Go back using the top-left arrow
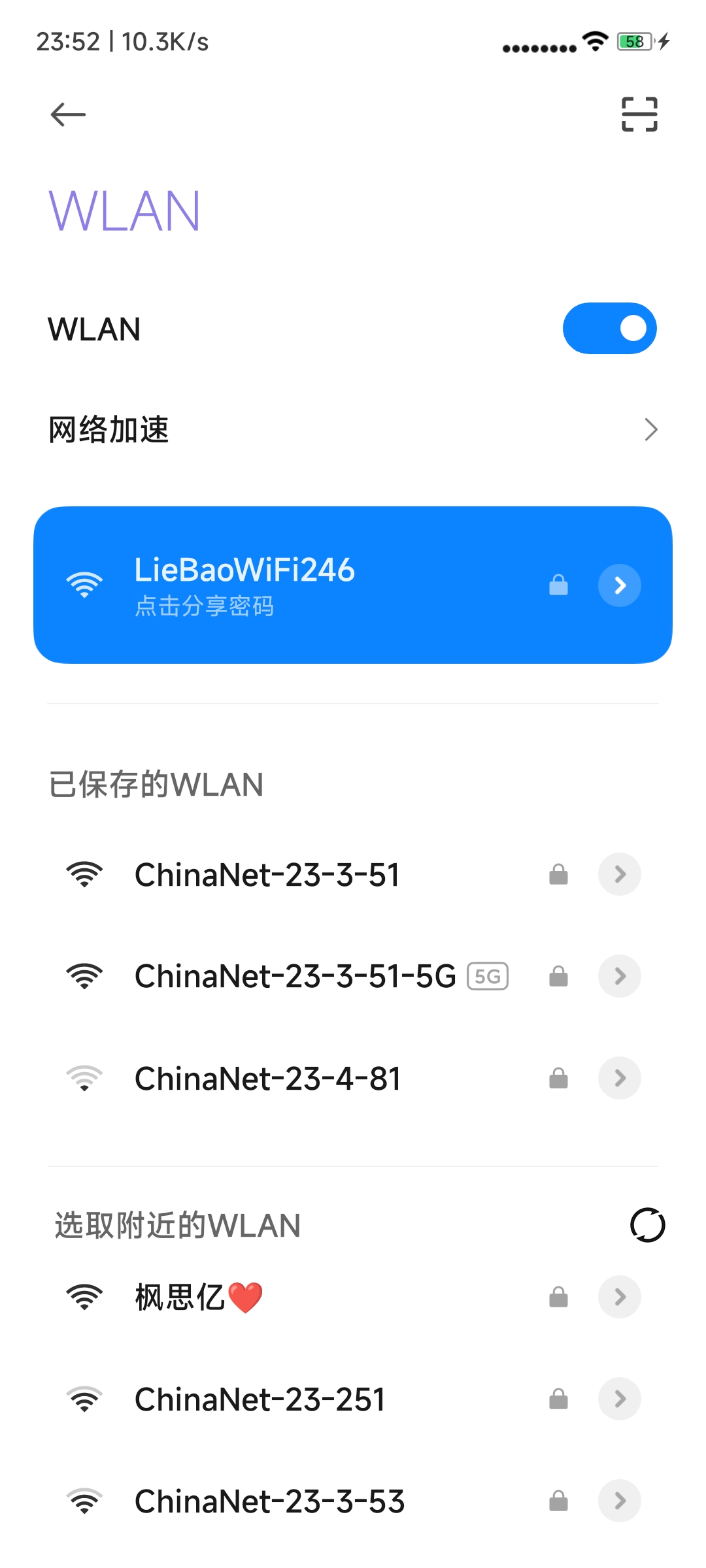The image size is (706, 1568). [x=68, y=114]
